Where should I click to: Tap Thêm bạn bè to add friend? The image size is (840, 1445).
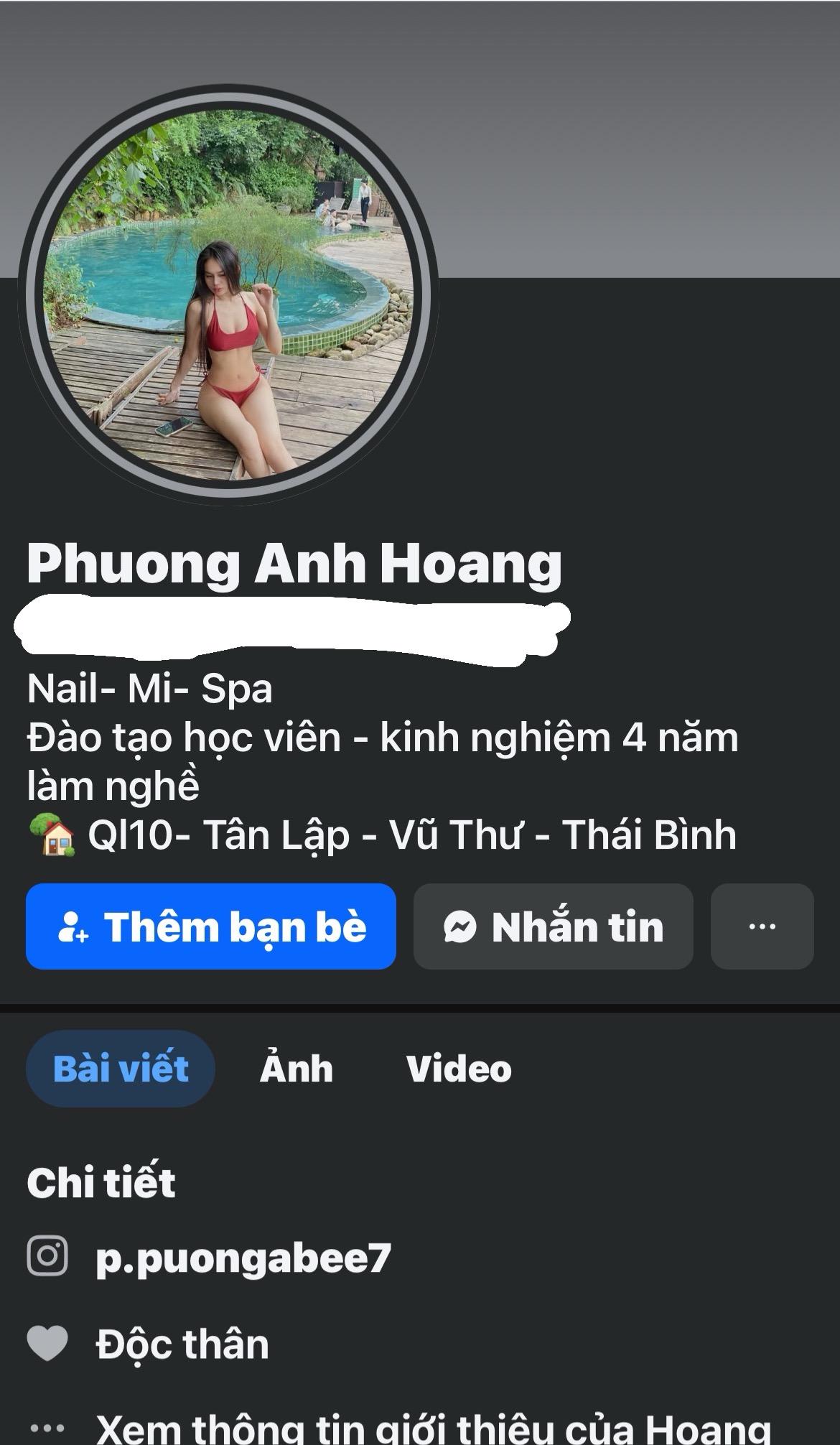coord(211,926)
